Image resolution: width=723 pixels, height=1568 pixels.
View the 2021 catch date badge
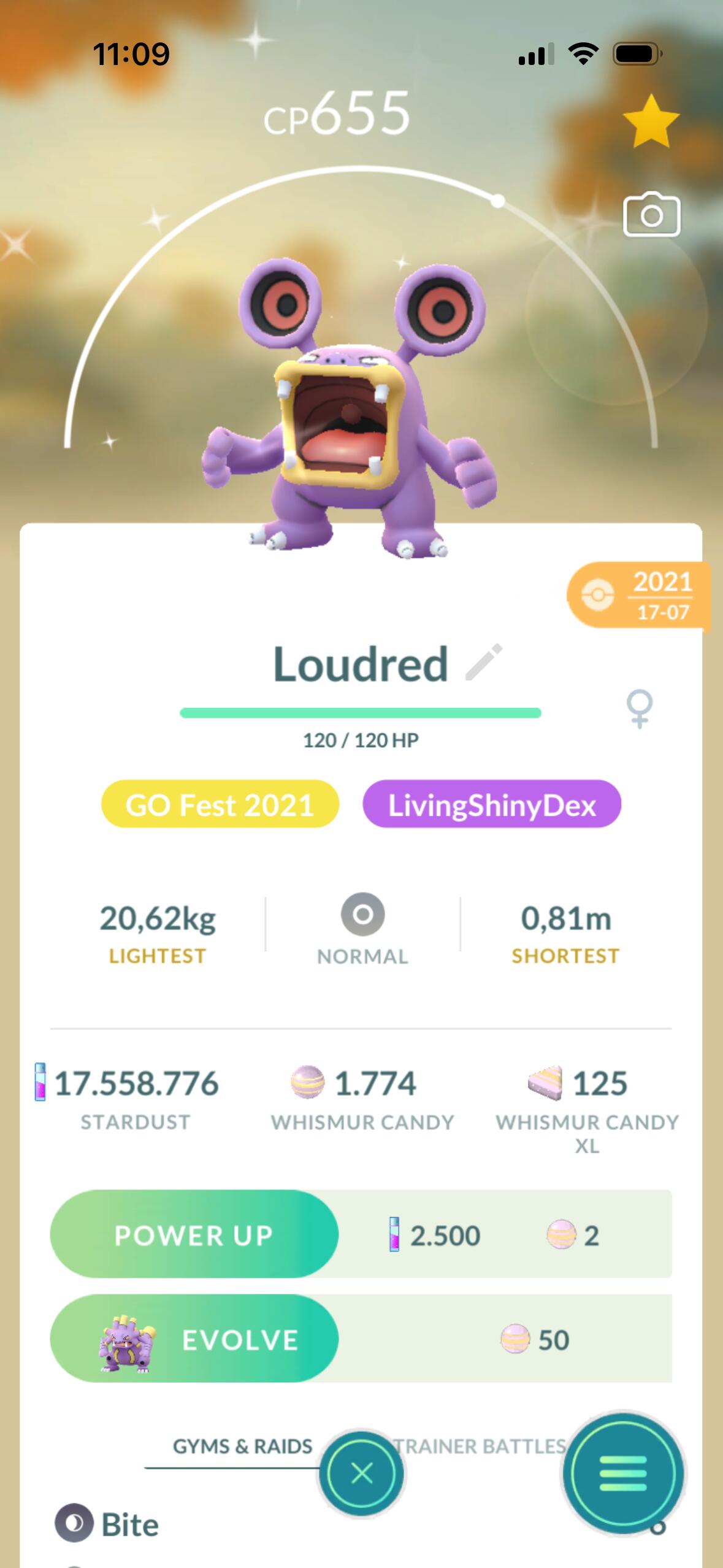point(639,595)
